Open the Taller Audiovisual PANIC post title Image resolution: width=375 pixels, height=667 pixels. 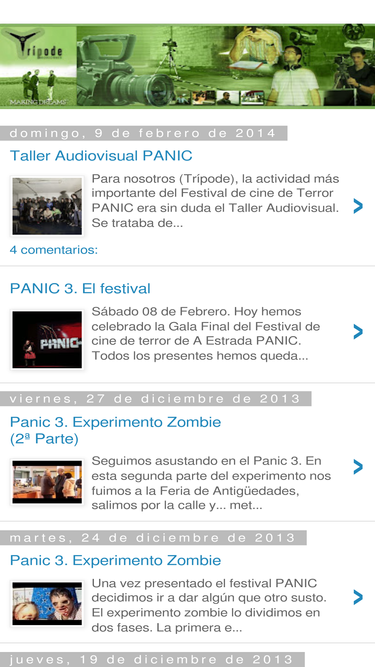101,156
